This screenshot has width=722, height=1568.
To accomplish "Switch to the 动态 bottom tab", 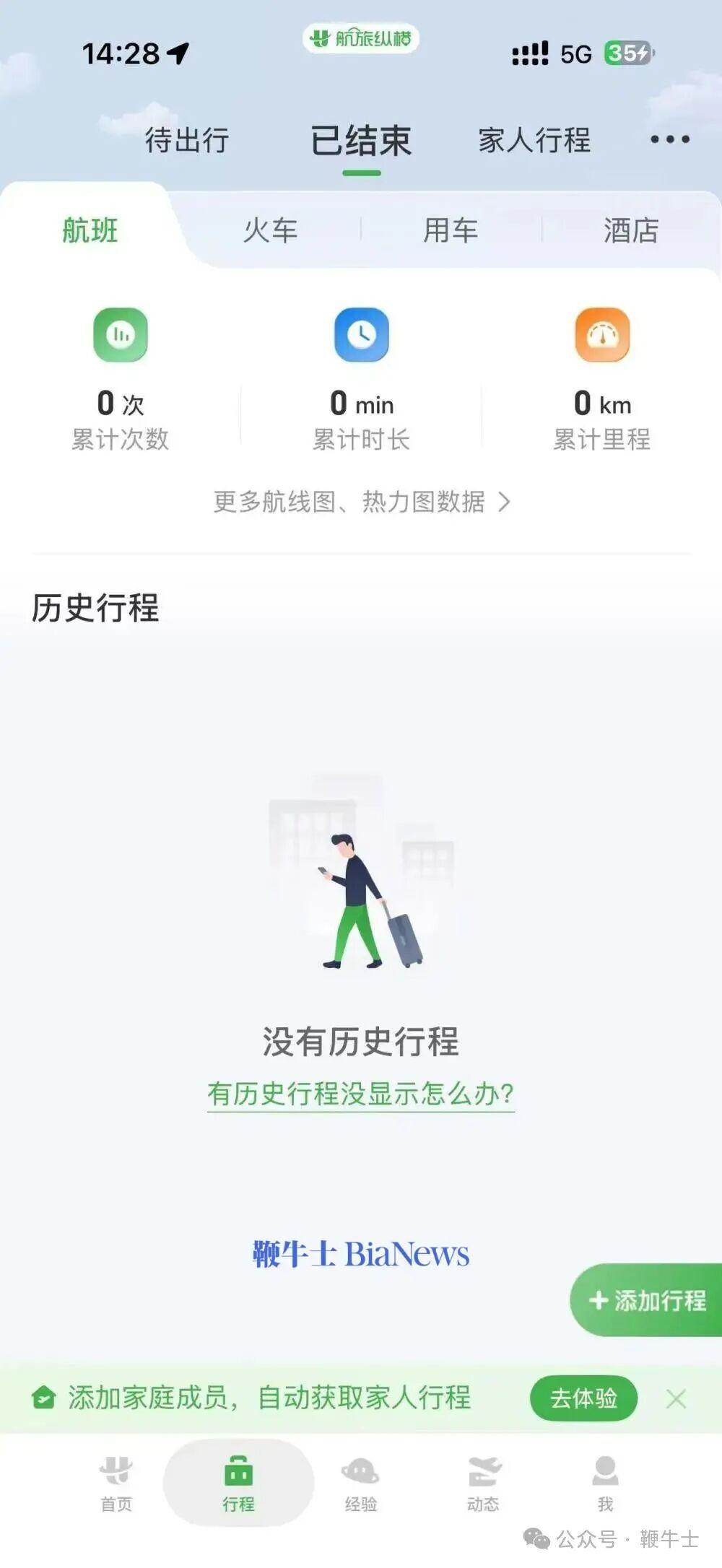I will click(x=483, y=1484).
